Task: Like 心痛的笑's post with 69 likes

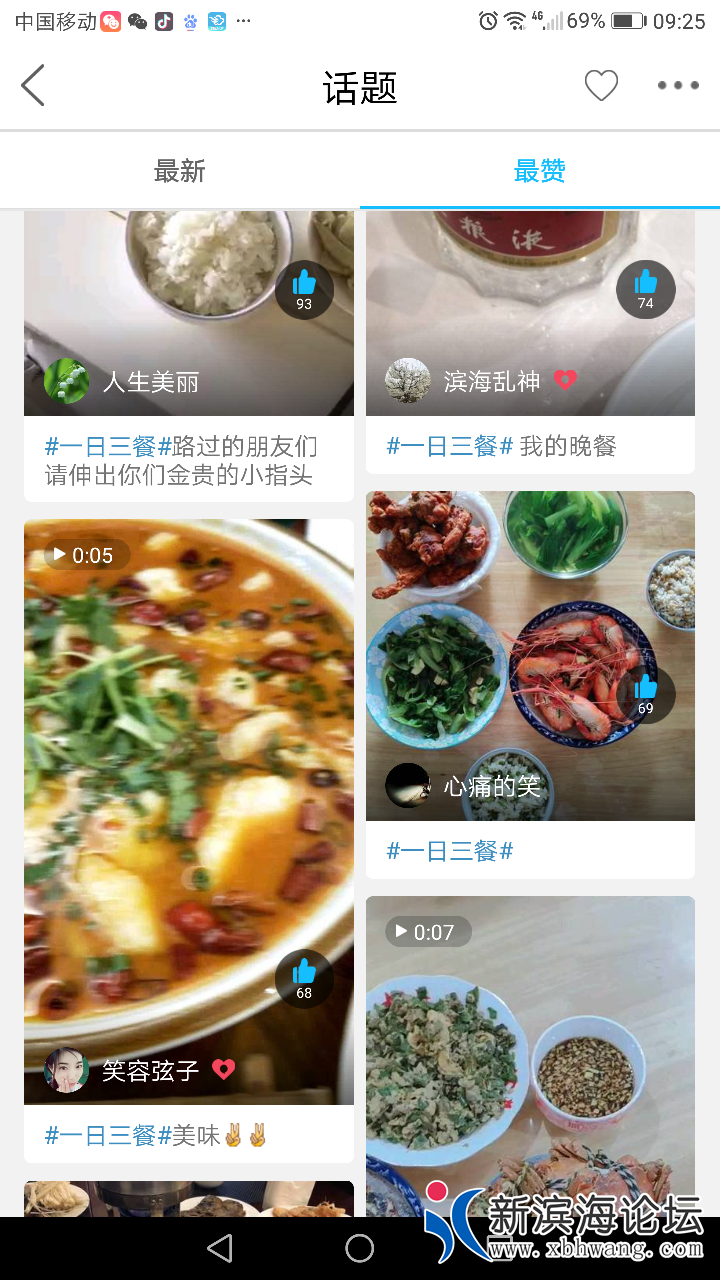Action: click(646, 694)
